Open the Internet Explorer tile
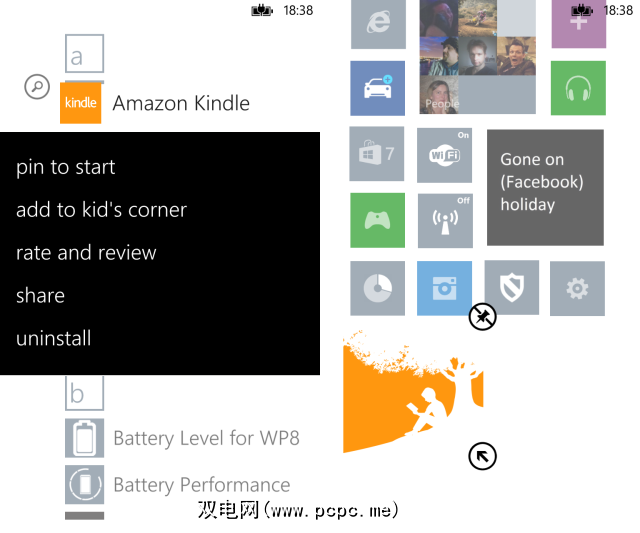The height and width of the screenshot is (533, 640). pos(378,24)
